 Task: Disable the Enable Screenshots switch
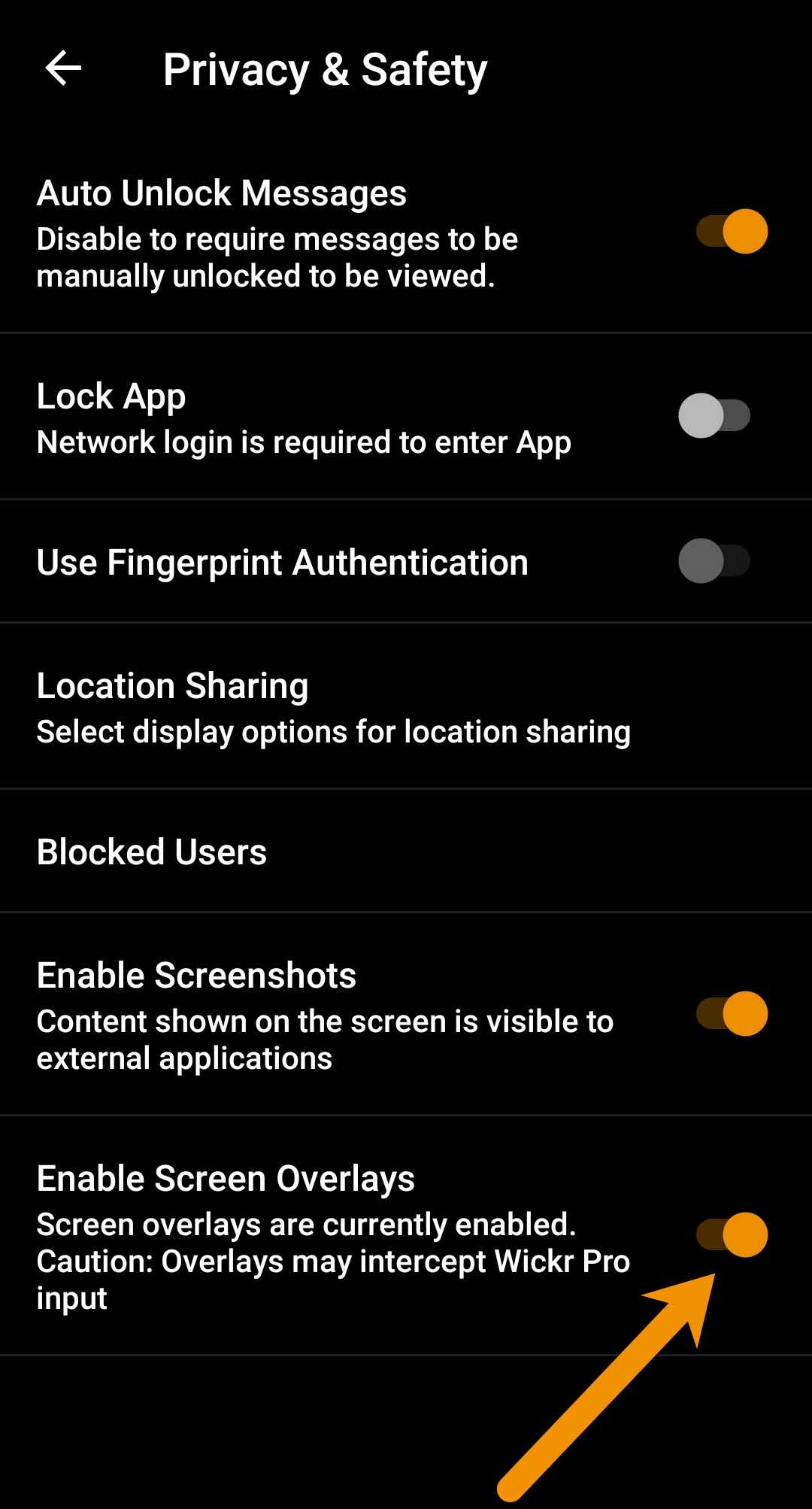732,1013
